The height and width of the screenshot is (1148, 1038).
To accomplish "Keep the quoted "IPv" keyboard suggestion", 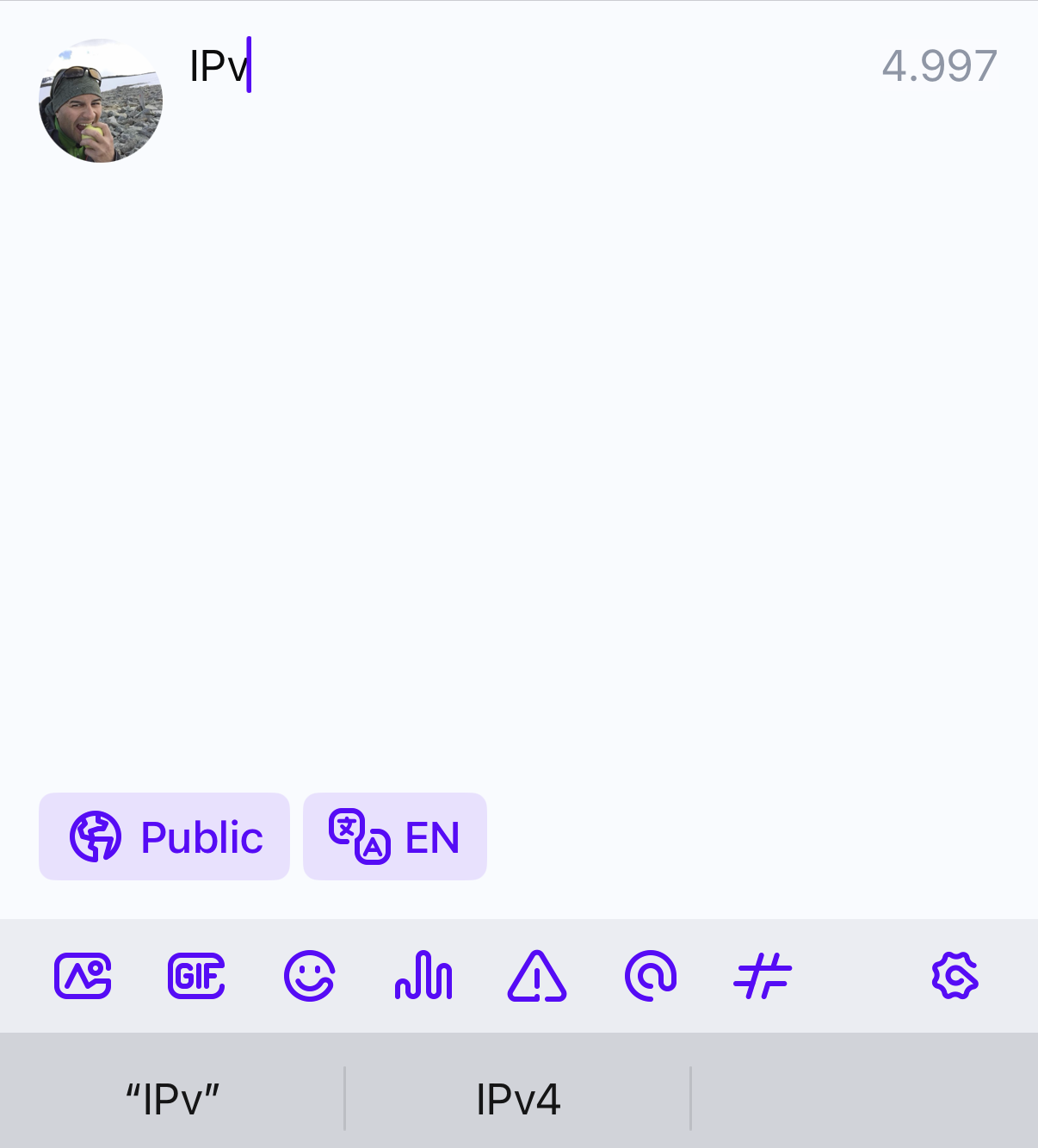I will click(172, 1099).
